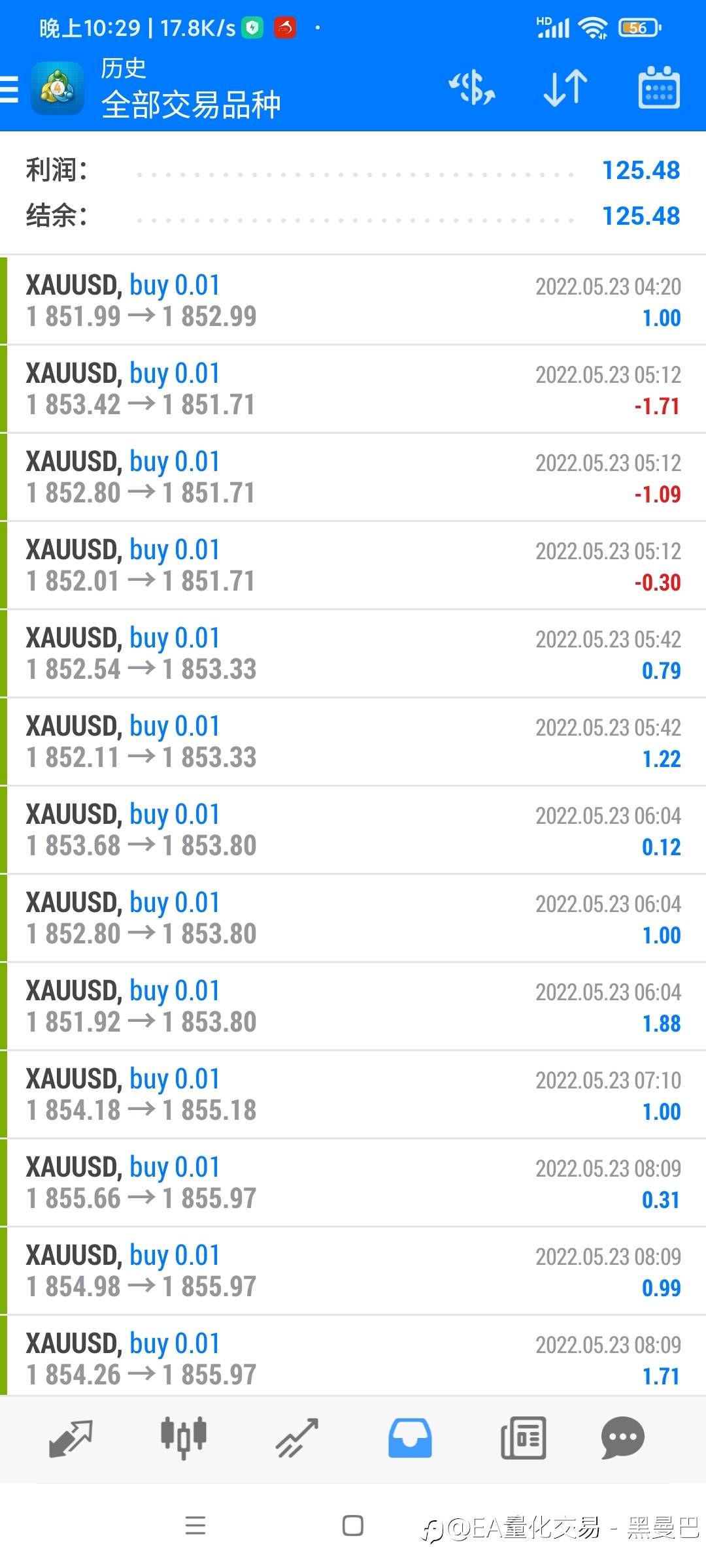Viewport: 706px width, 1568px height.
Task: Open system recent apps menu button
Action: (x=195, y=1526)
